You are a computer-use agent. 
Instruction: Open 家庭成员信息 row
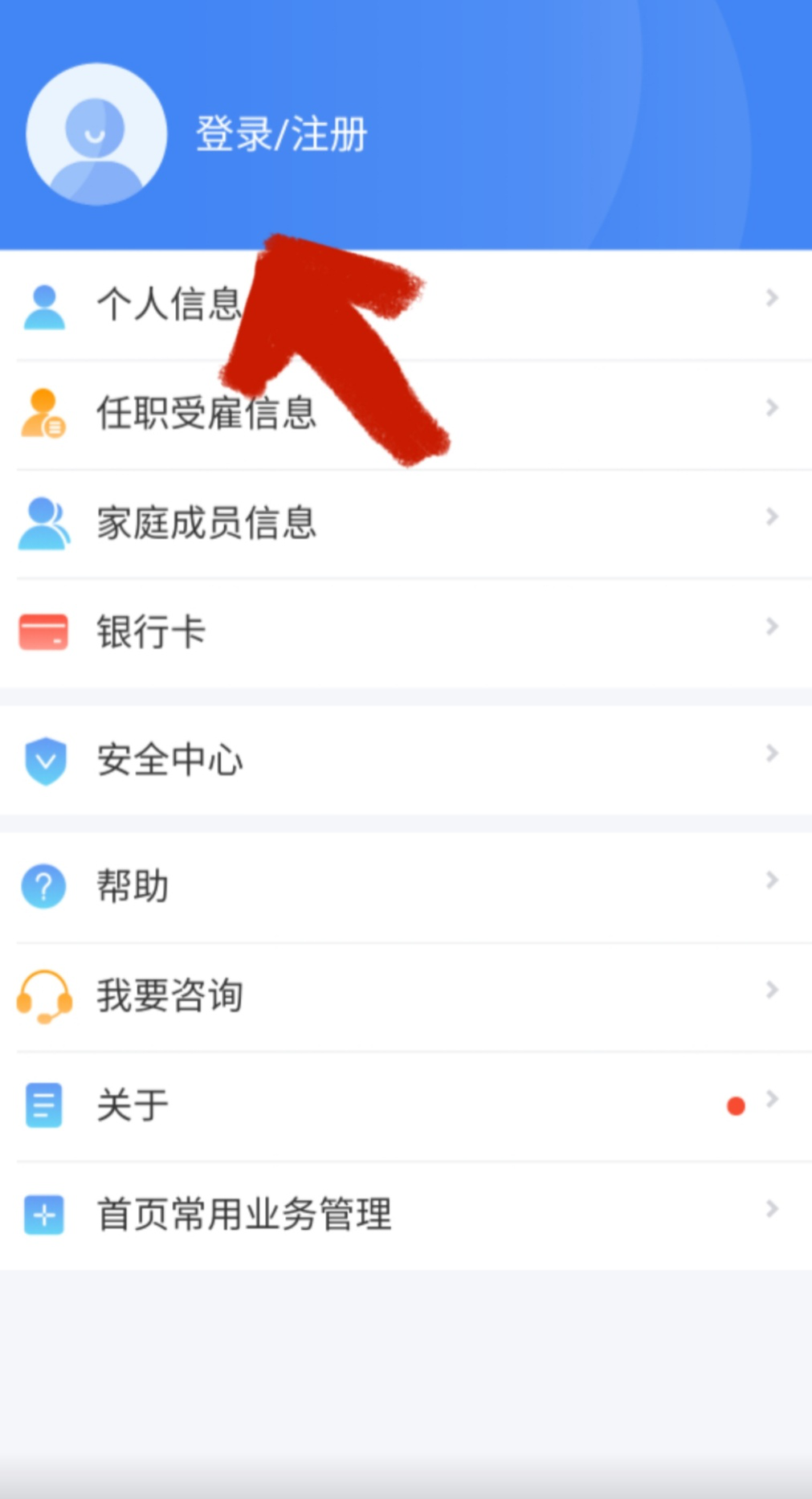click(x=406, y=524)
